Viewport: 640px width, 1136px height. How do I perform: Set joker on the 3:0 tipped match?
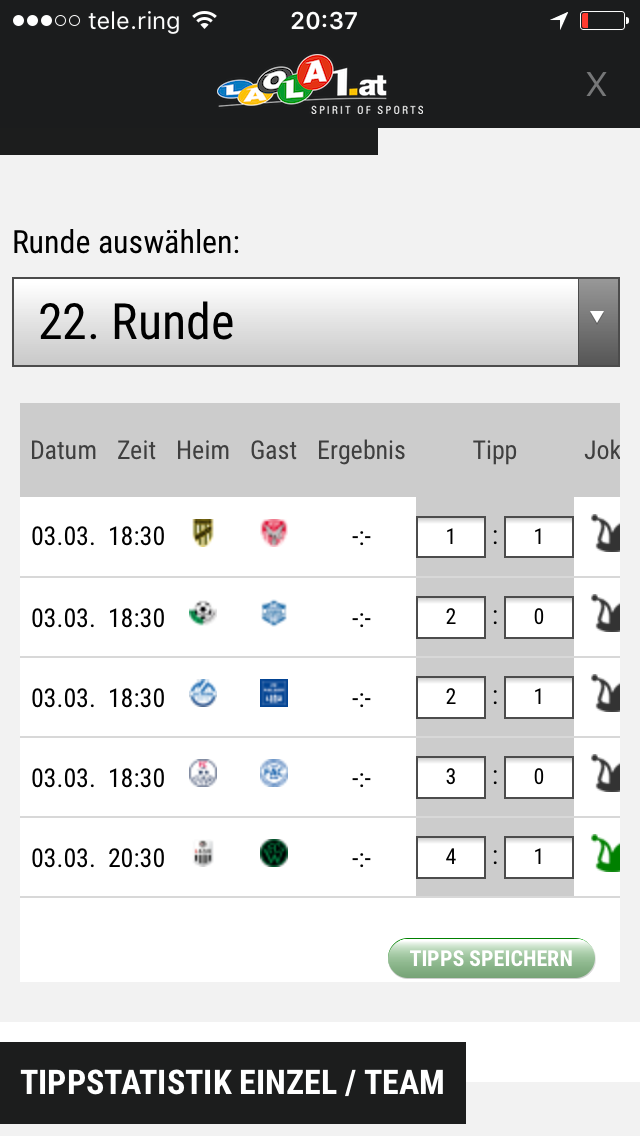[x=606, y=774]
